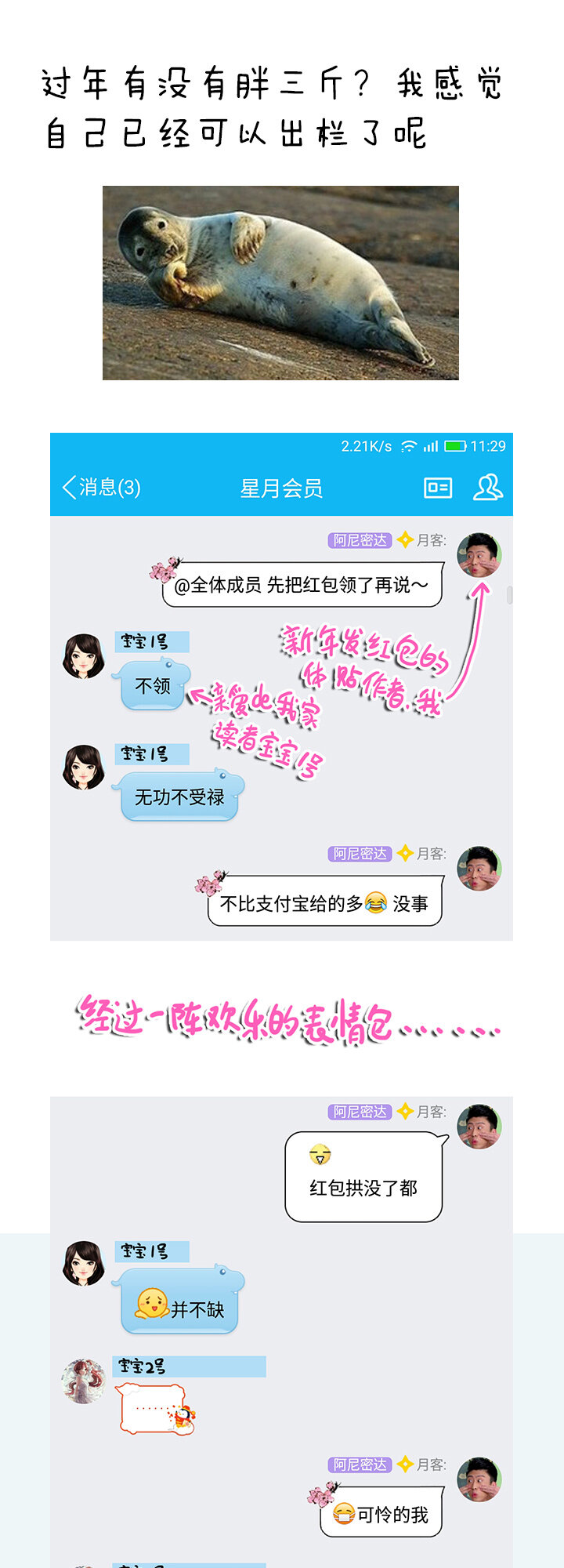This screenshot has height=1568, width=564.
Task: Tap the 阿尼密达 nickname tag
Action: [x=358, y=539]
